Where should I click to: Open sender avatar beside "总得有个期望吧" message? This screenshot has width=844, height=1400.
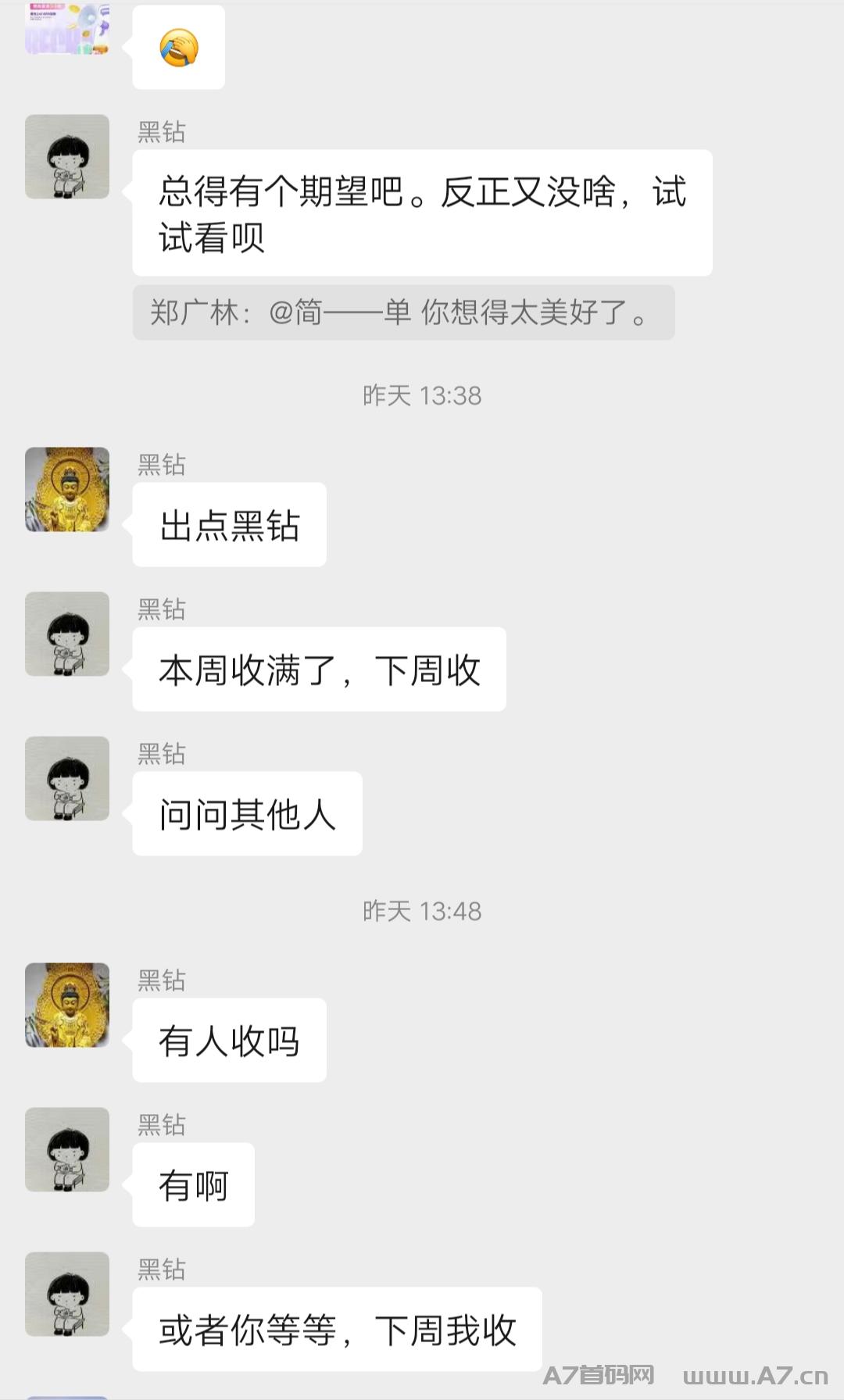[67, 156]
